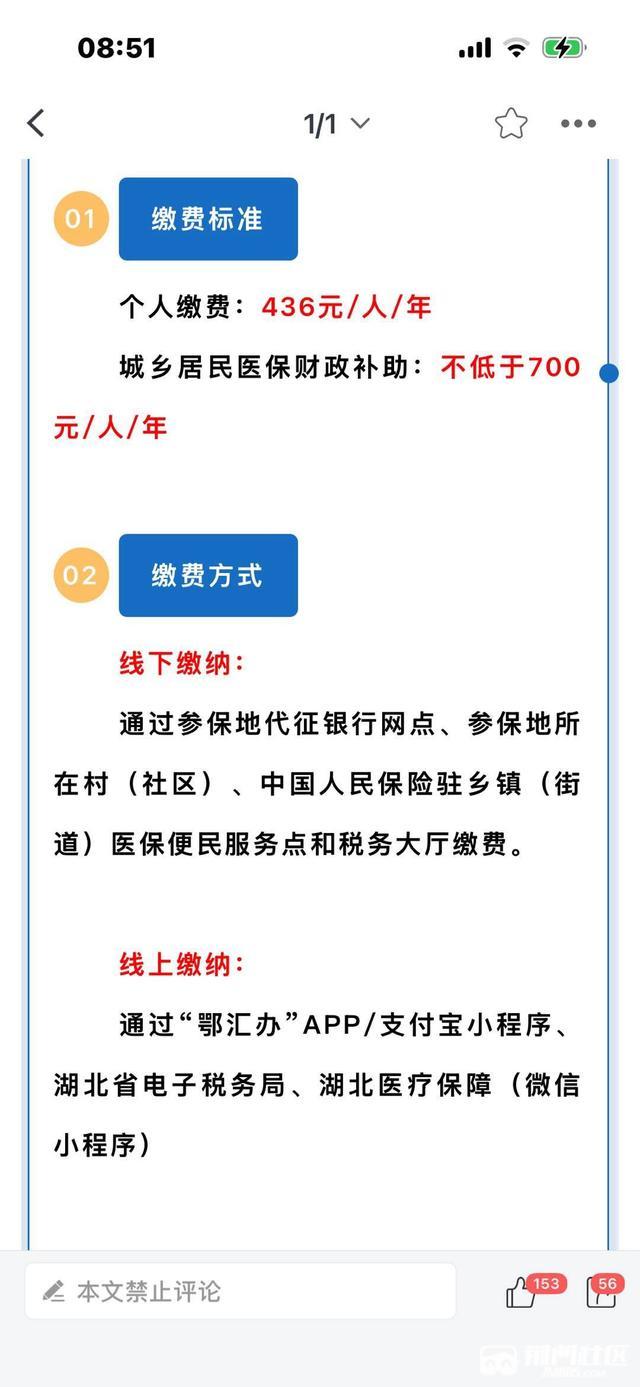Favorite this article with the star icon

tap(510, 124)
